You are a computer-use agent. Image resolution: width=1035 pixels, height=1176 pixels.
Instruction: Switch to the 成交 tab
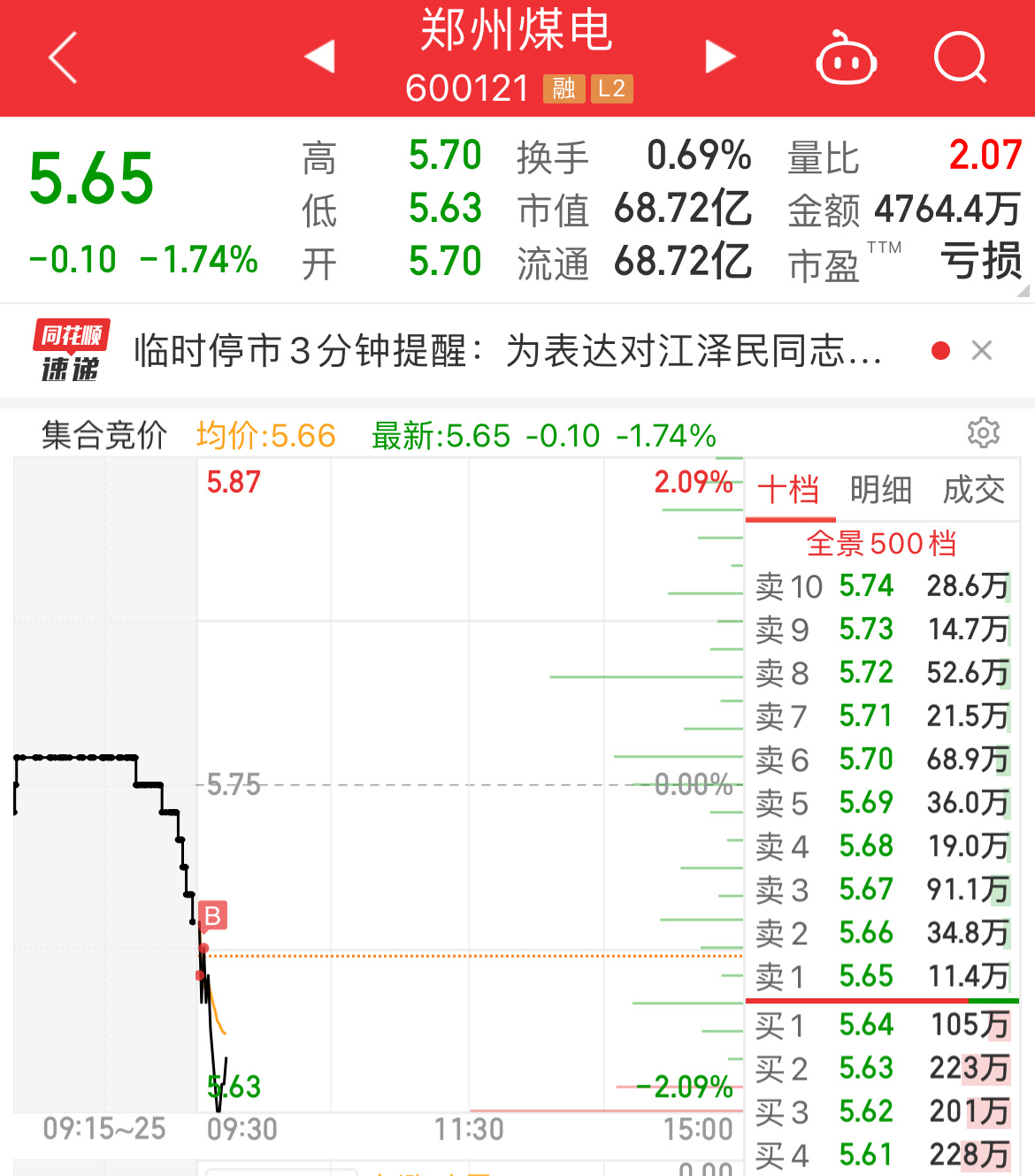[x=974, y=489]
